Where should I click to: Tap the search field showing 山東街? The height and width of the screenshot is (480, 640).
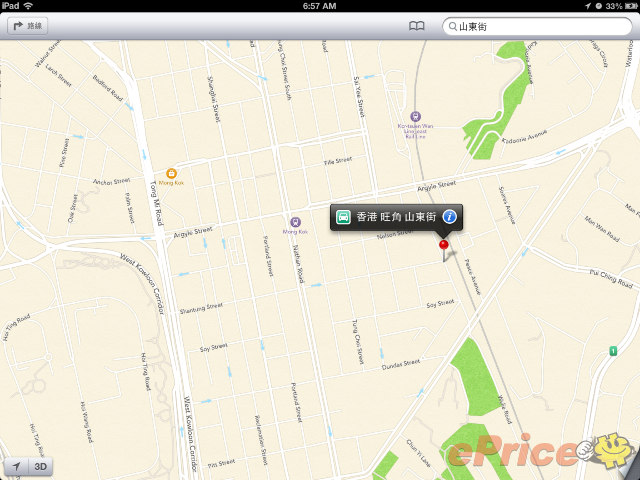tap(540, 26)
